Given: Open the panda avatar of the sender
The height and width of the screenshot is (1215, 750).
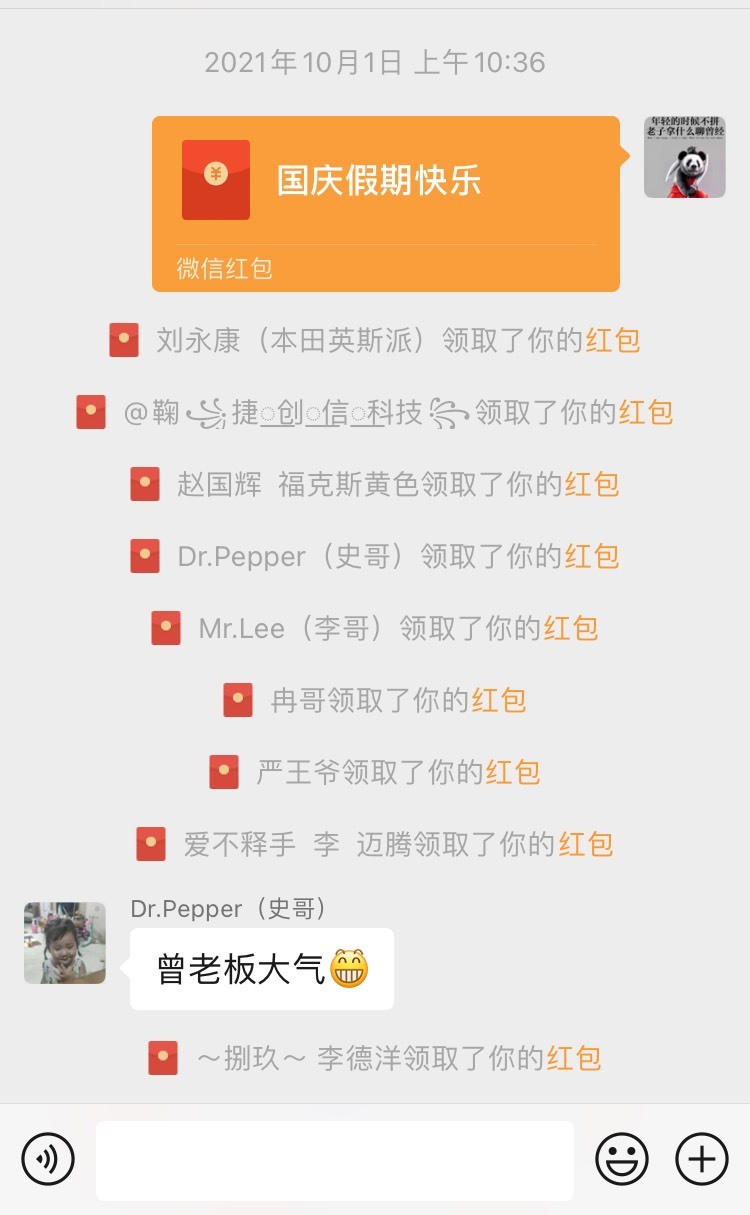Looking at the screenshot, I should coord(685,157).
